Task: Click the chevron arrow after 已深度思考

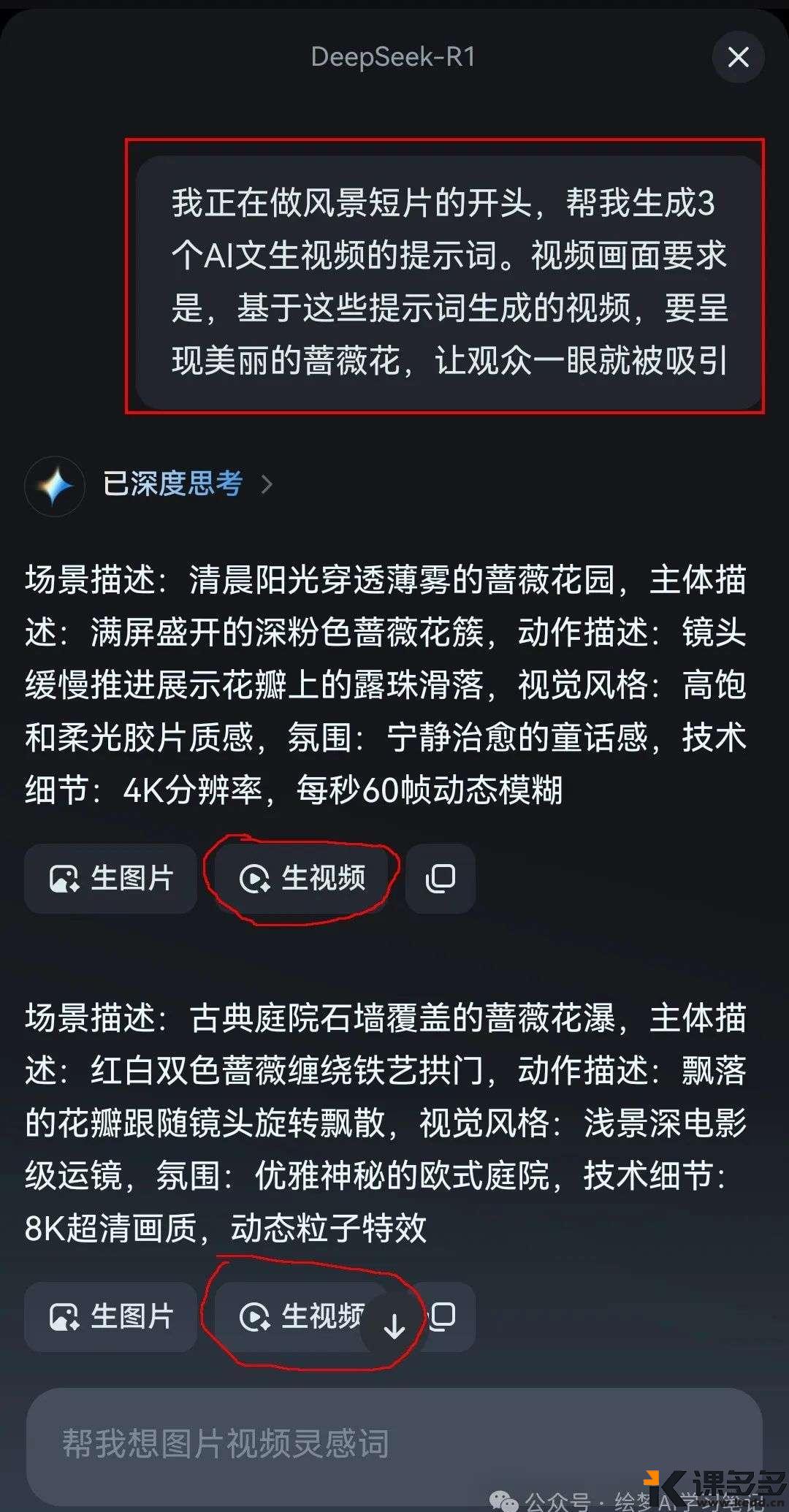Action: tap(268, 485)
